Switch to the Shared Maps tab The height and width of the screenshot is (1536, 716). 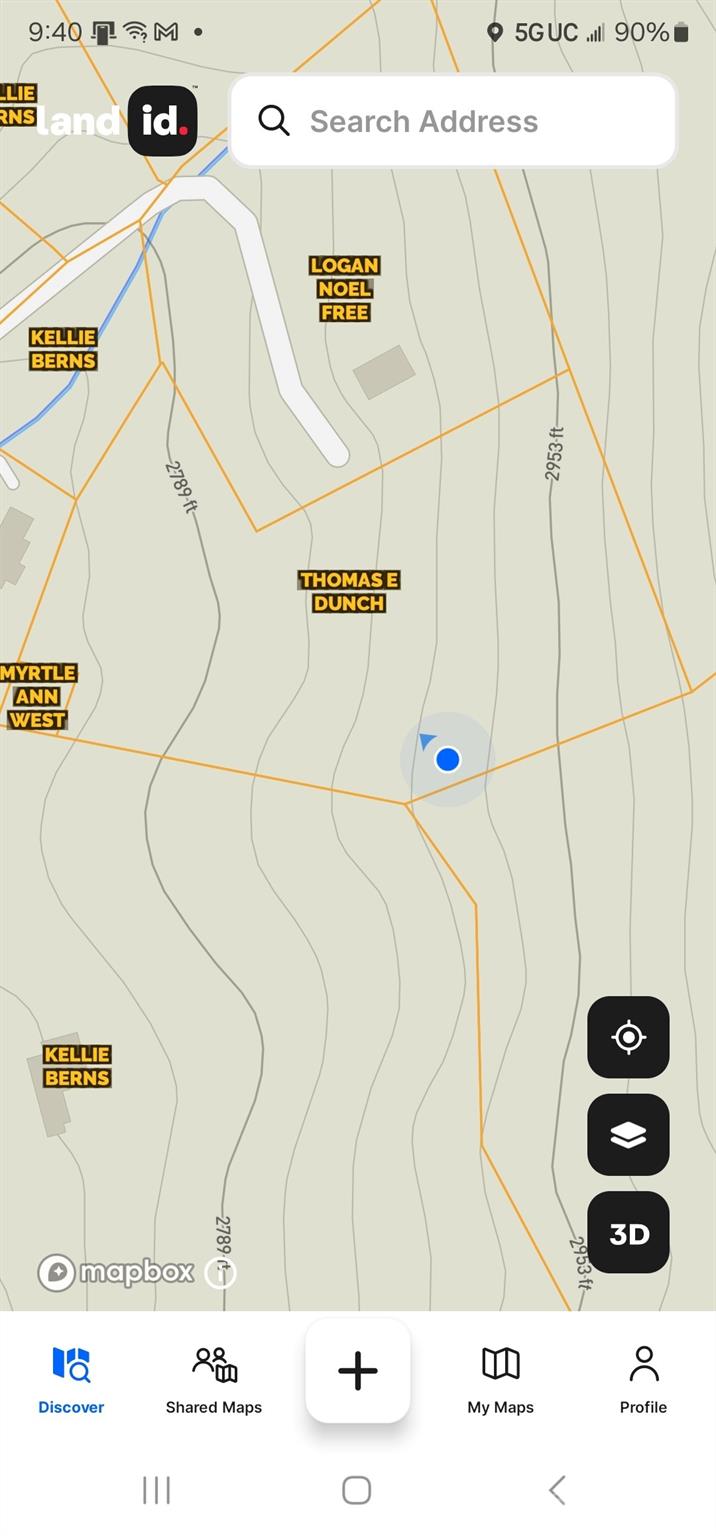[214, 1379]
